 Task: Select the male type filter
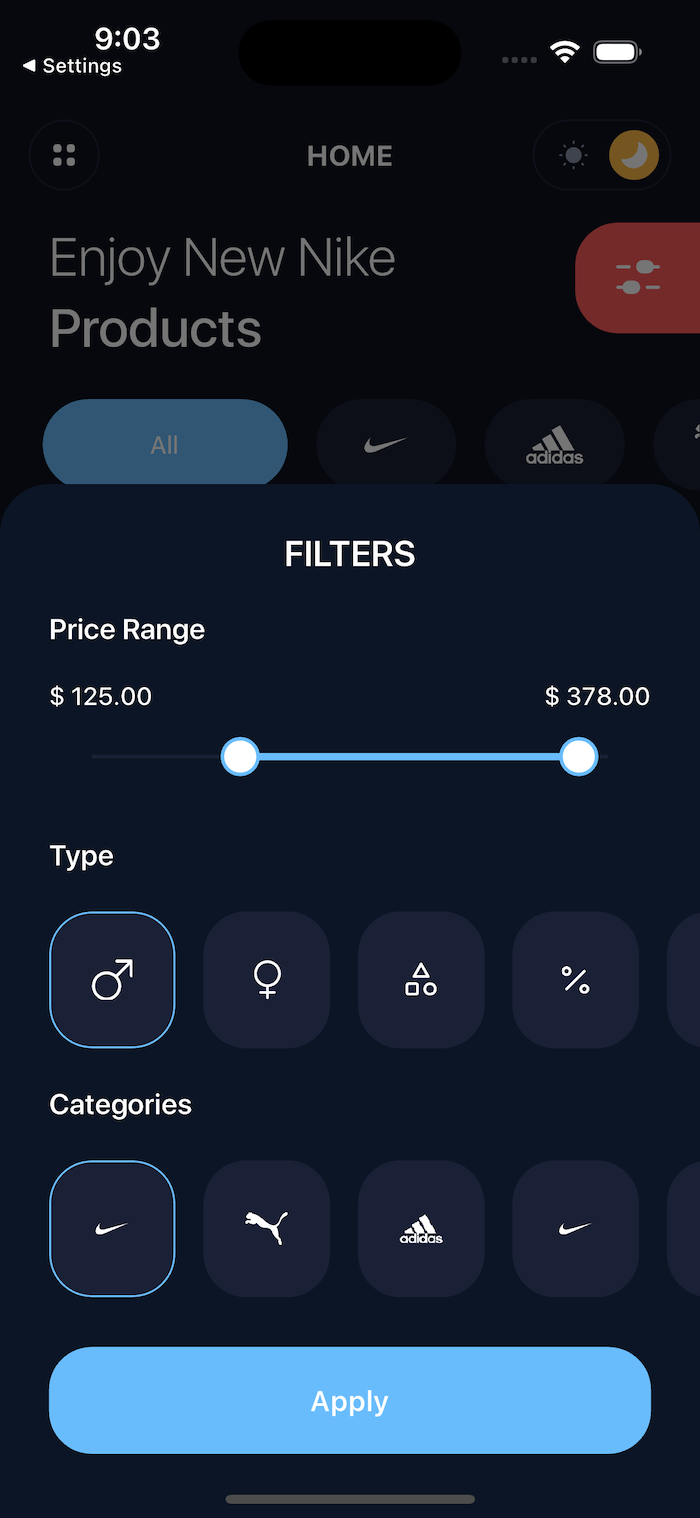click(112, 980)
